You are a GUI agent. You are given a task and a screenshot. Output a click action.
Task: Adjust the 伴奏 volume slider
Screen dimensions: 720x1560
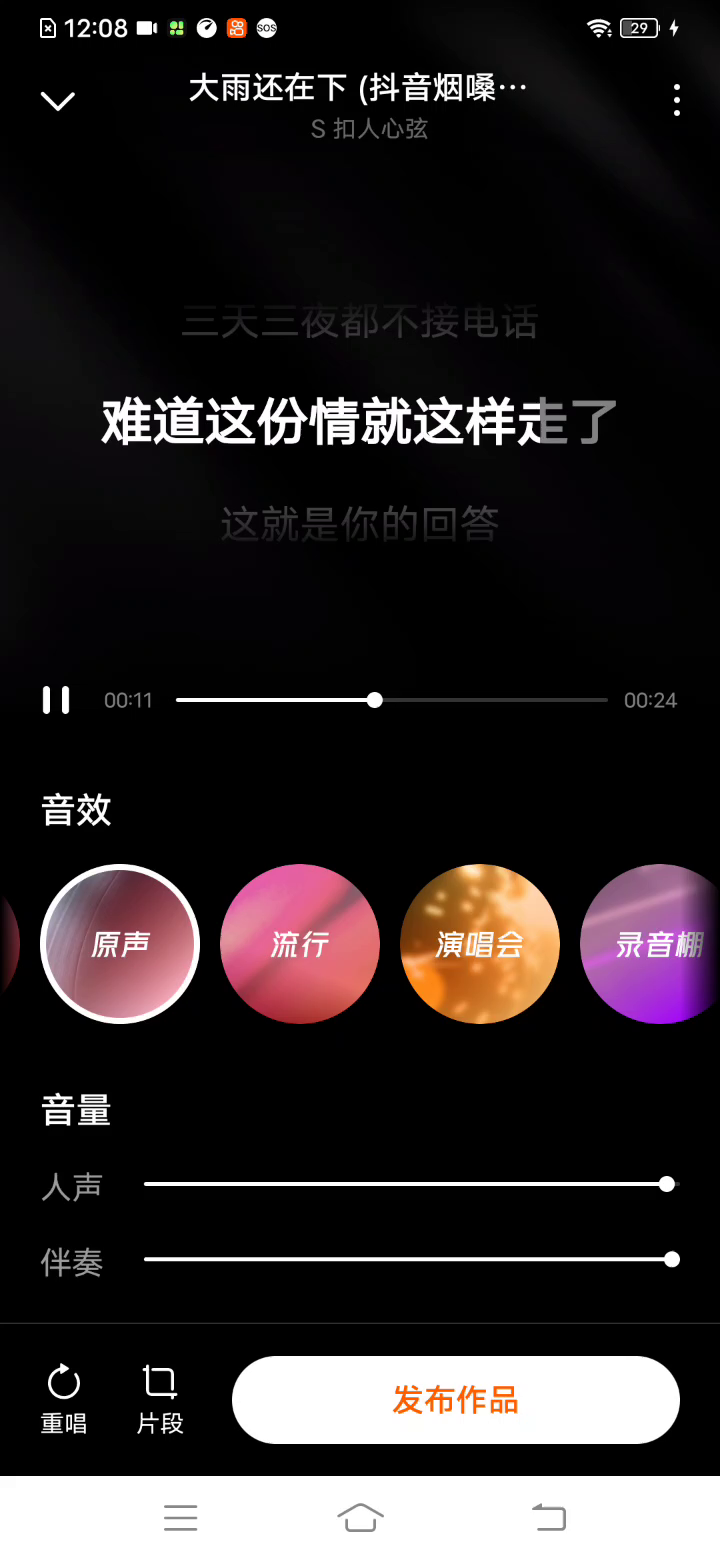point(672,1259)
